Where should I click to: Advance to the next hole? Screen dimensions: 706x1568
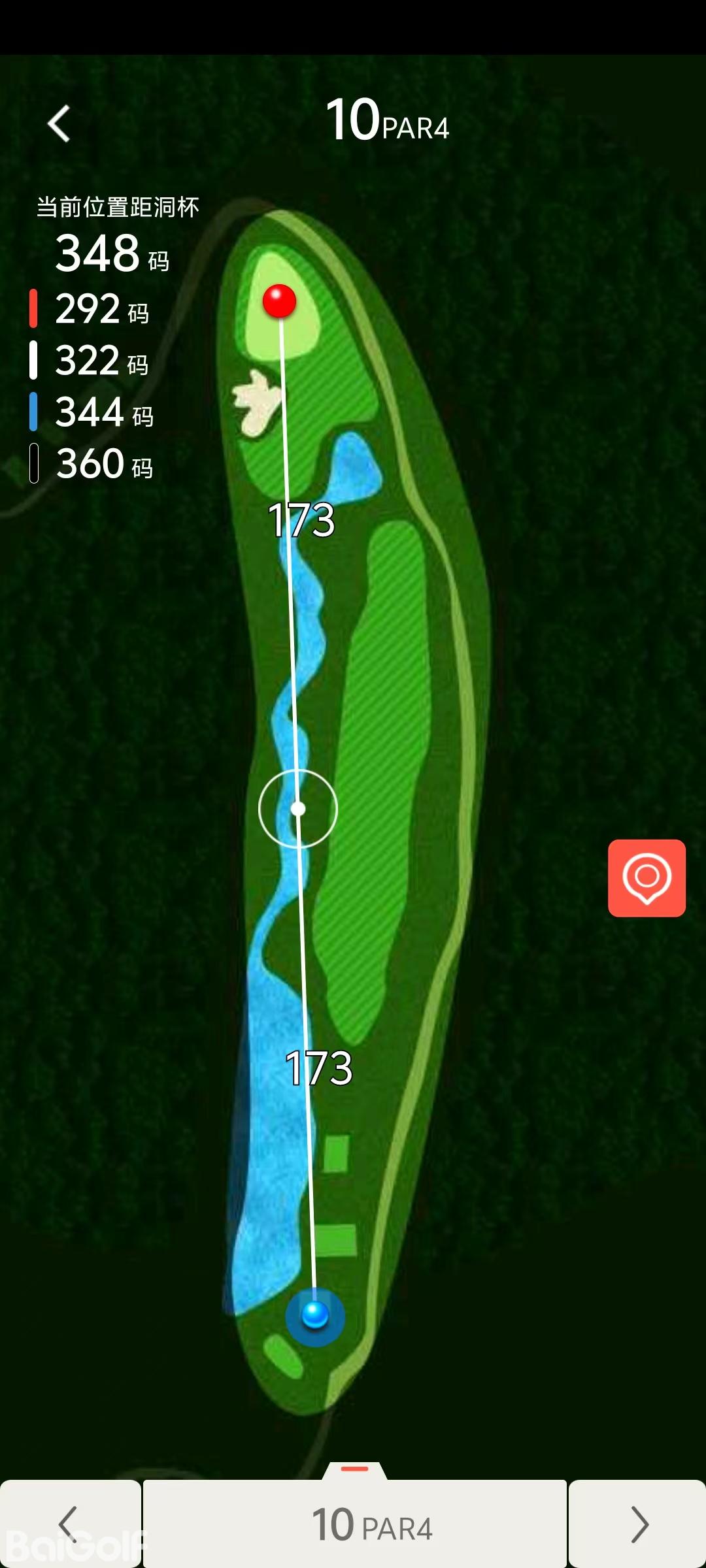637,1524
